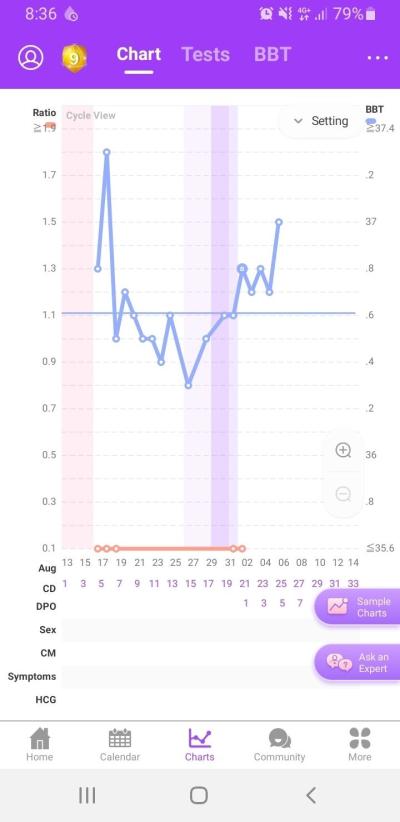This screenshot has height=822, width=400.
Task: Open the More tab
Action: point(360,744)
